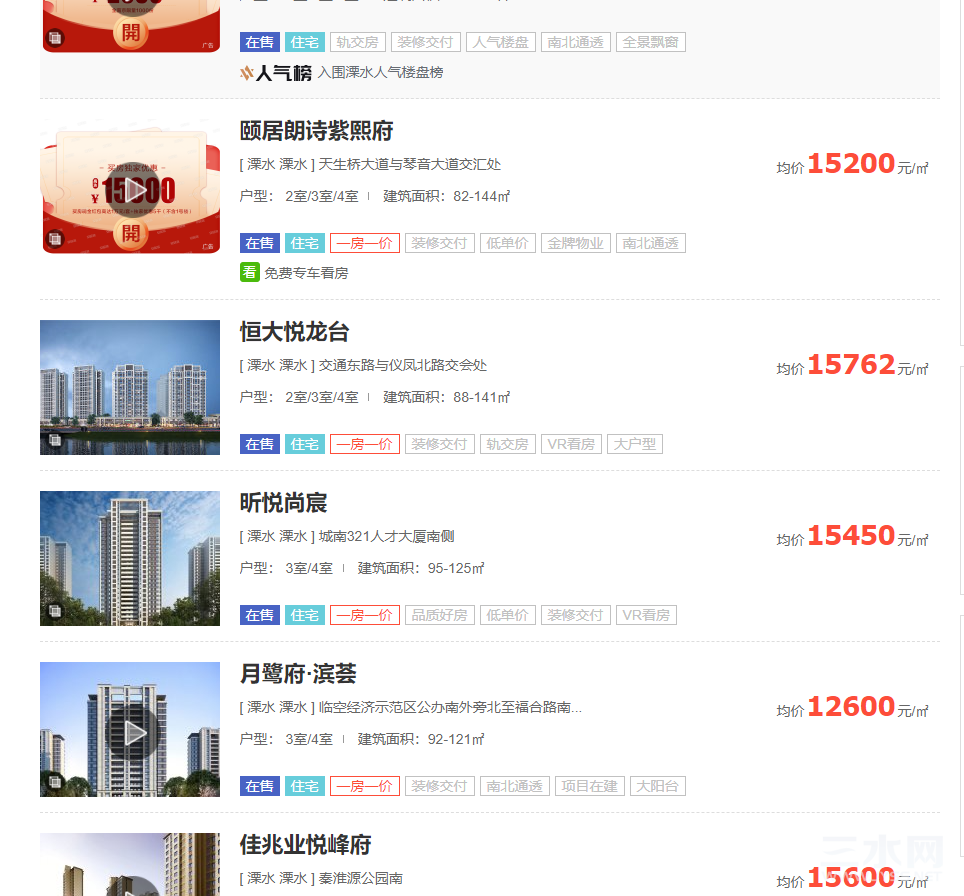Open the 佳兆业悦峰府 listing title
964x896 pixels.
click(305, 845)
